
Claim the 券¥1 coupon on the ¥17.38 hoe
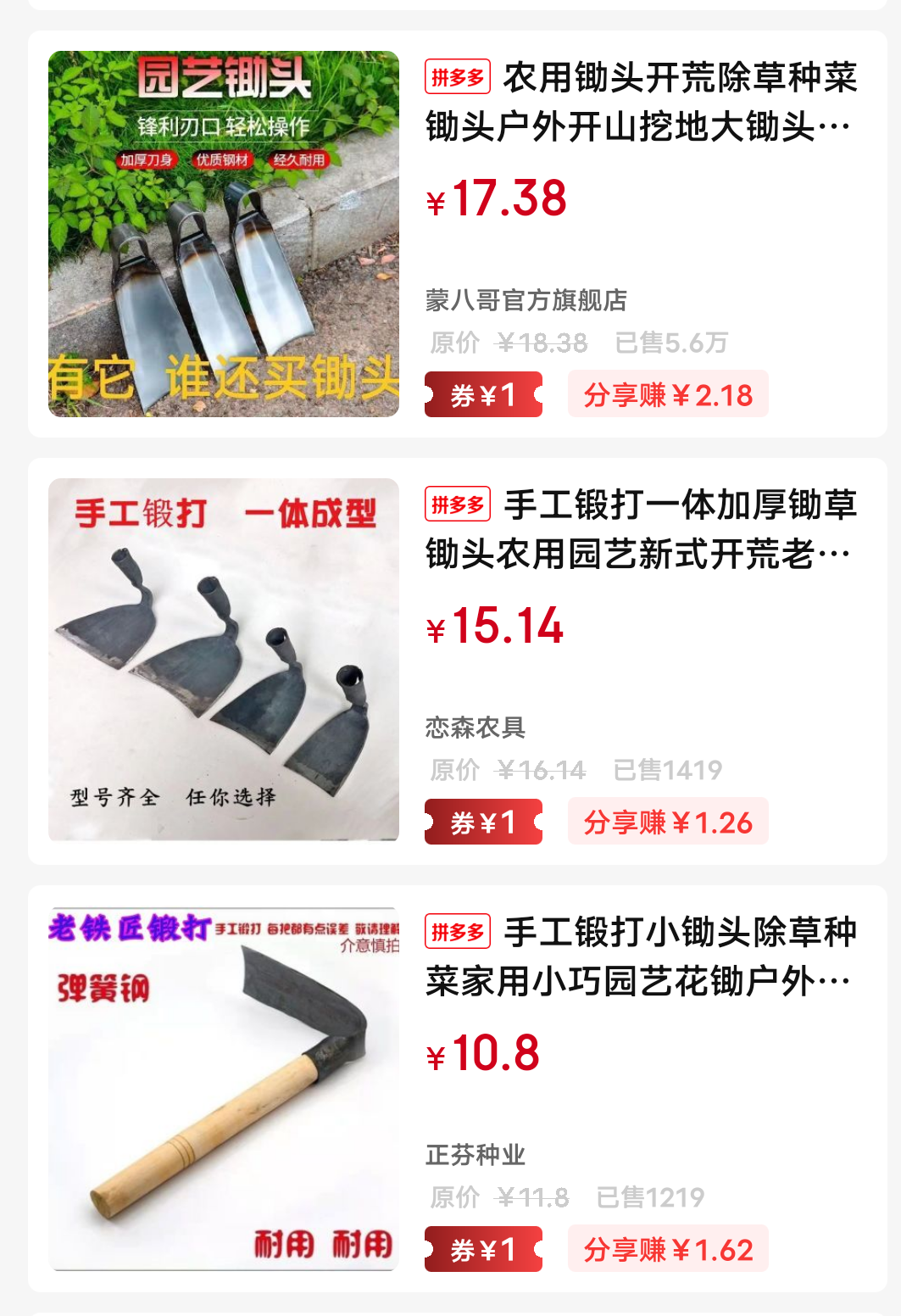[483, 395]
